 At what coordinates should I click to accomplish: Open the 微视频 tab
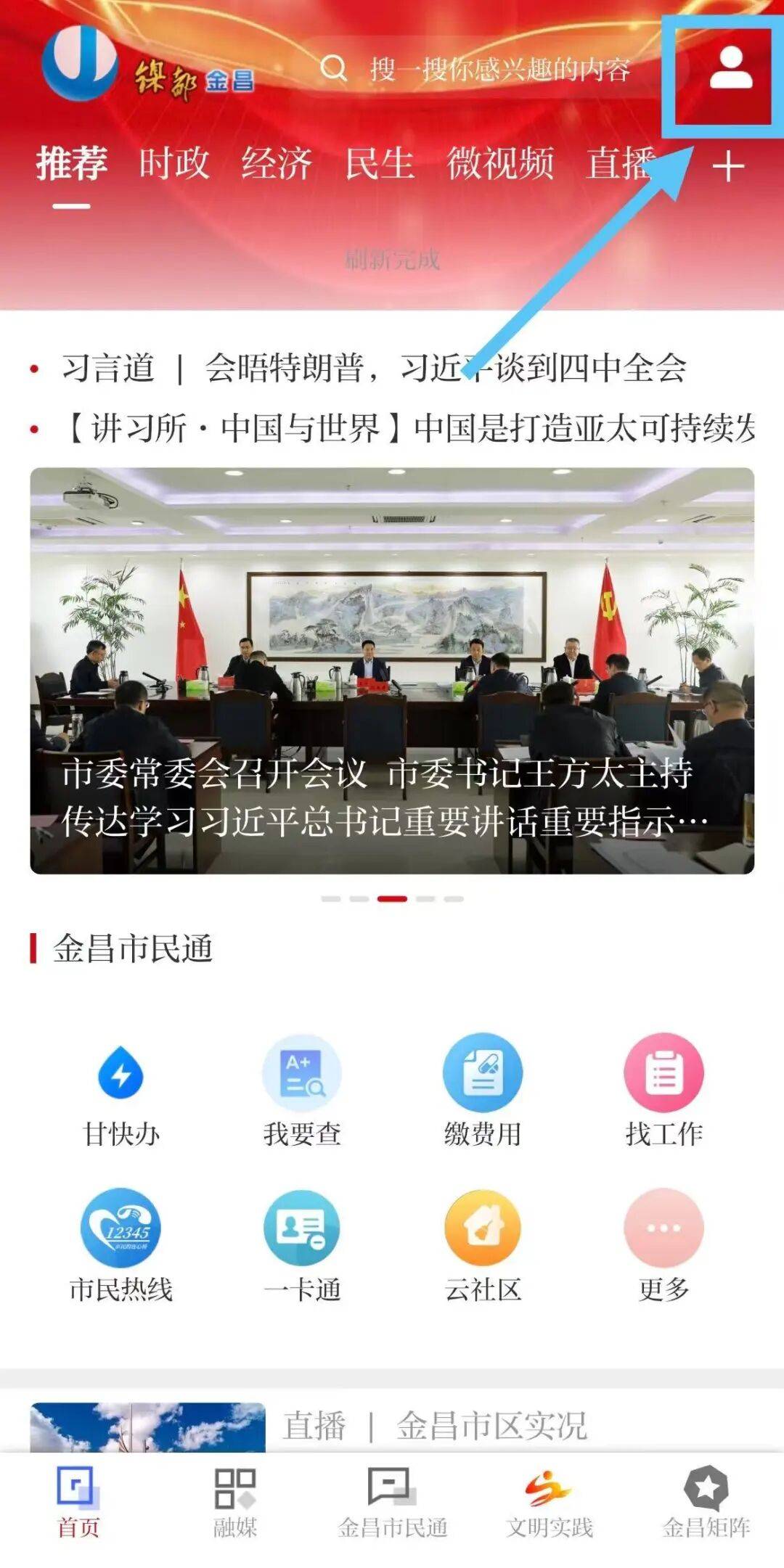500,164
